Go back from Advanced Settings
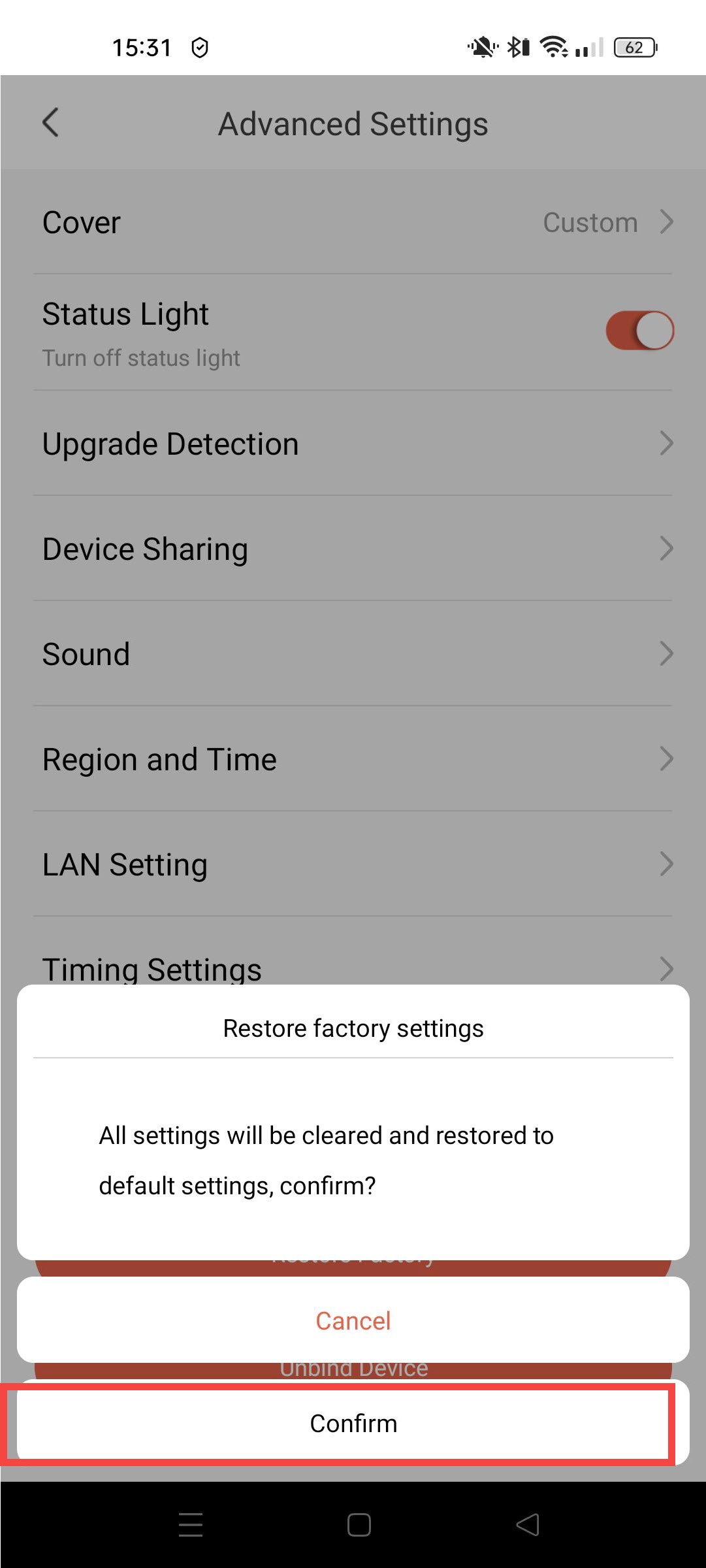The width and height of the screenshot is (706, 1568). pos(51,123)
